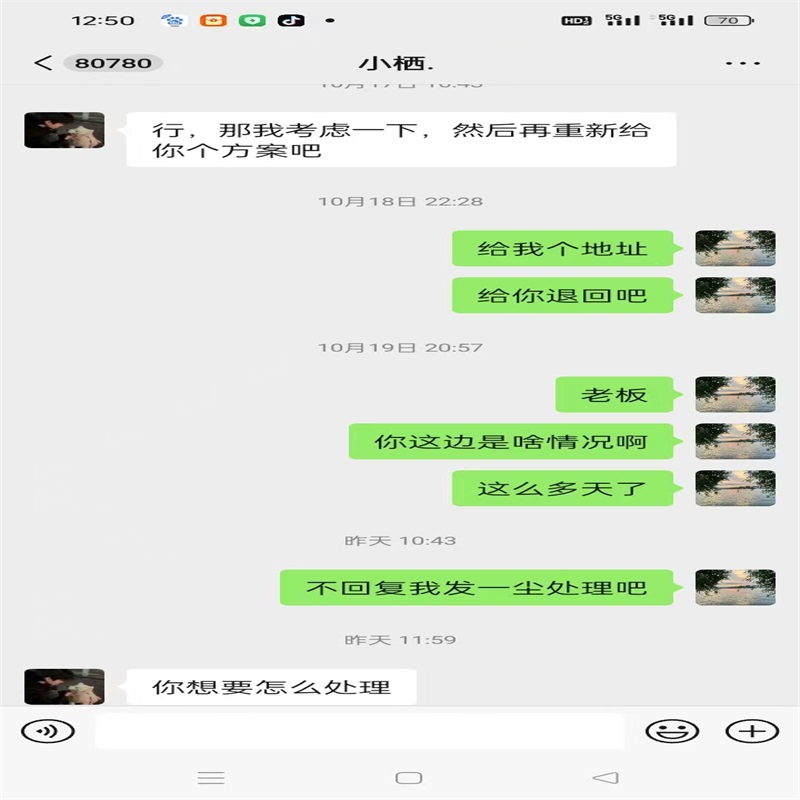The width and height of the screenshot is (800, 800).
Task: Open the emoji picker
Action: [x=672, y=731]
